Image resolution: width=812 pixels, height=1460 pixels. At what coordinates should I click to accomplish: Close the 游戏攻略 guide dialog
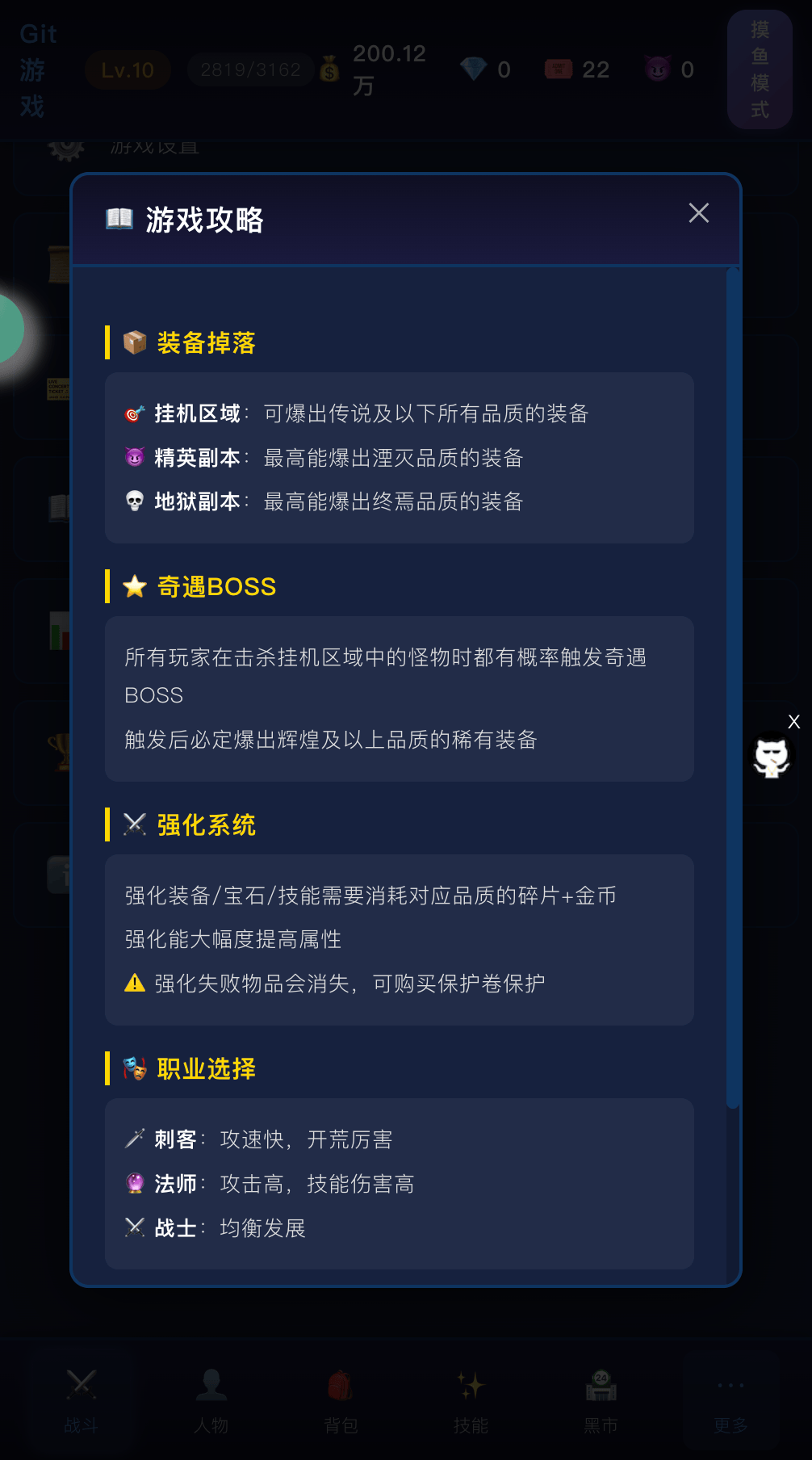(x=698, y=213)
